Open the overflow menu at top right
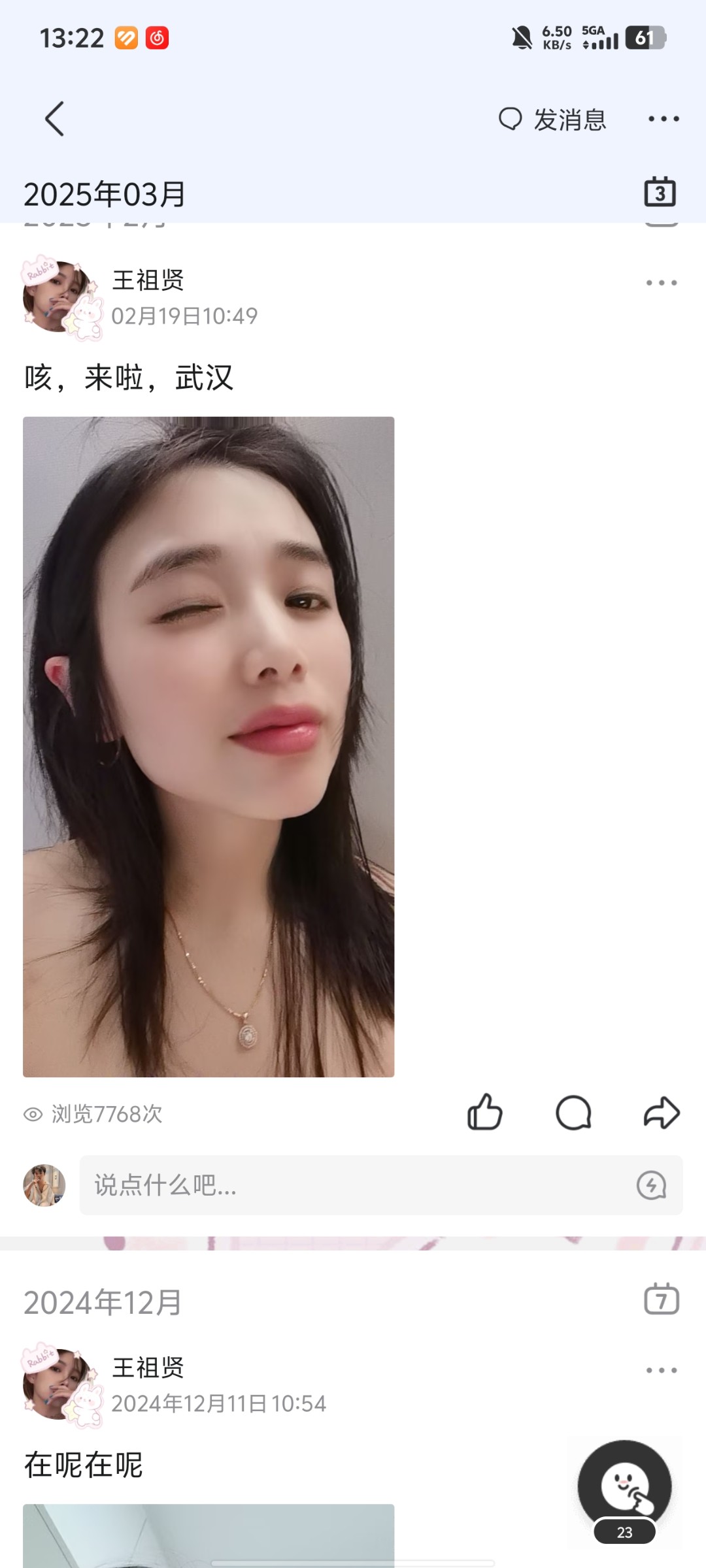 click(664, 118)
